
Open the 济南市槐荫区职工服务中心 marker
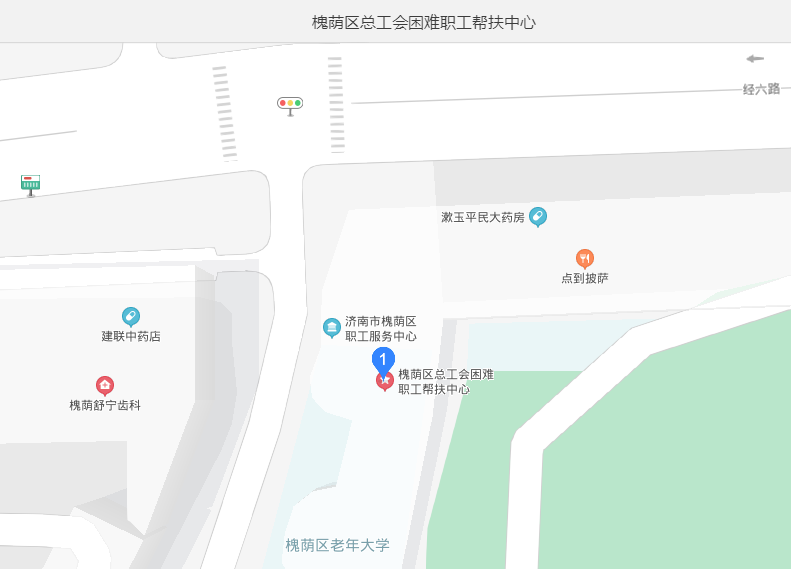(x=332, y=327)
